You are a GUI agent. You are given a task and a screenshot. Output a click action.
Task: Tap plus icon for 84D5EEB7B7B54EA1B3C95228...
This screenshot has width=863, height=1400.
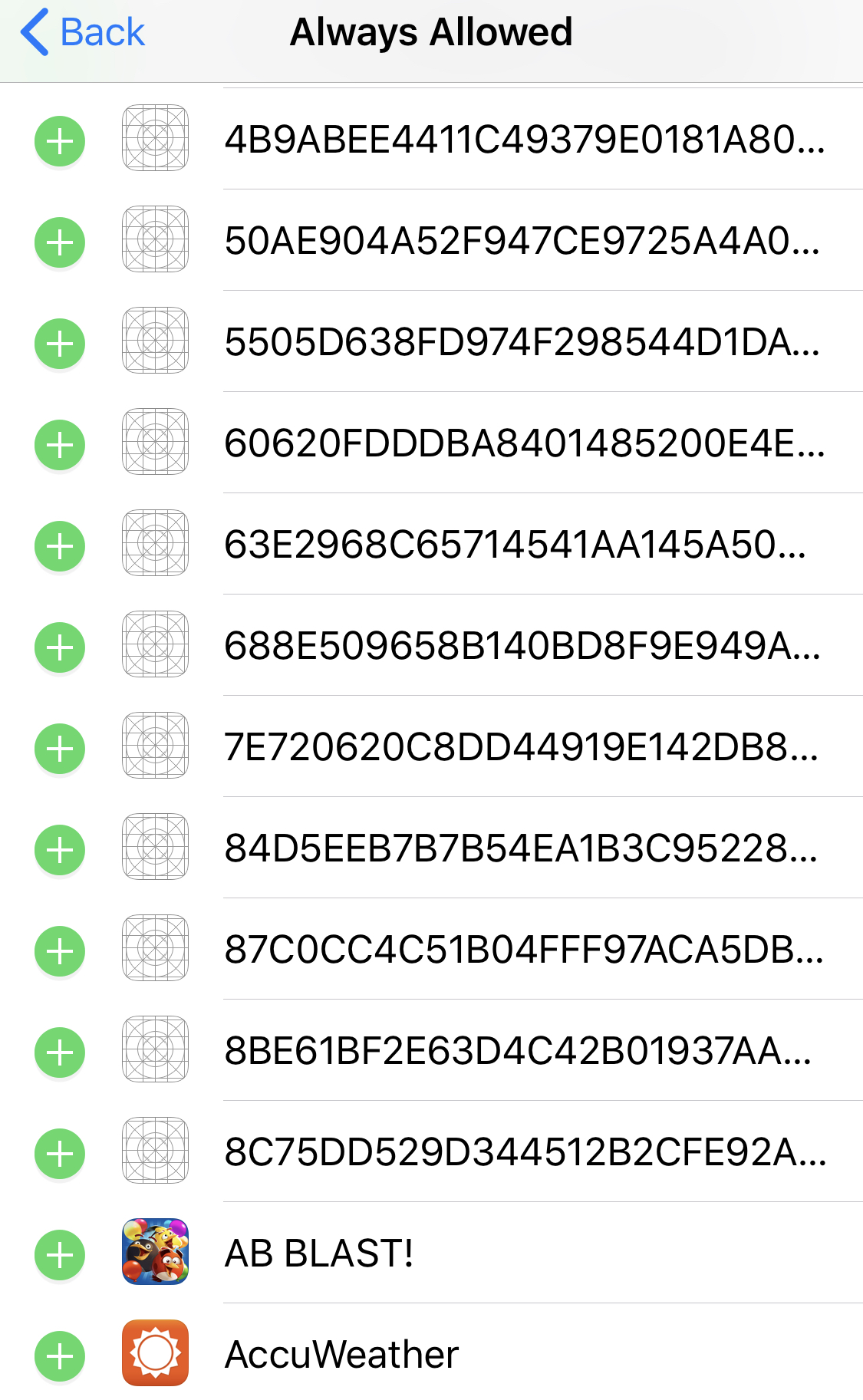click(60, 850)
